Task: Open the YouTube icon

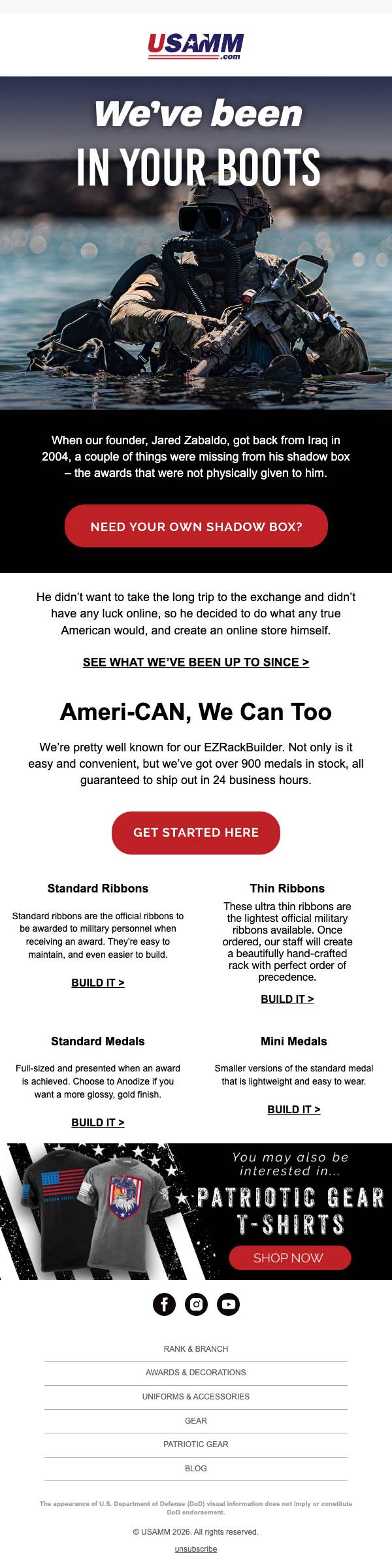Action: [228, 1305]
